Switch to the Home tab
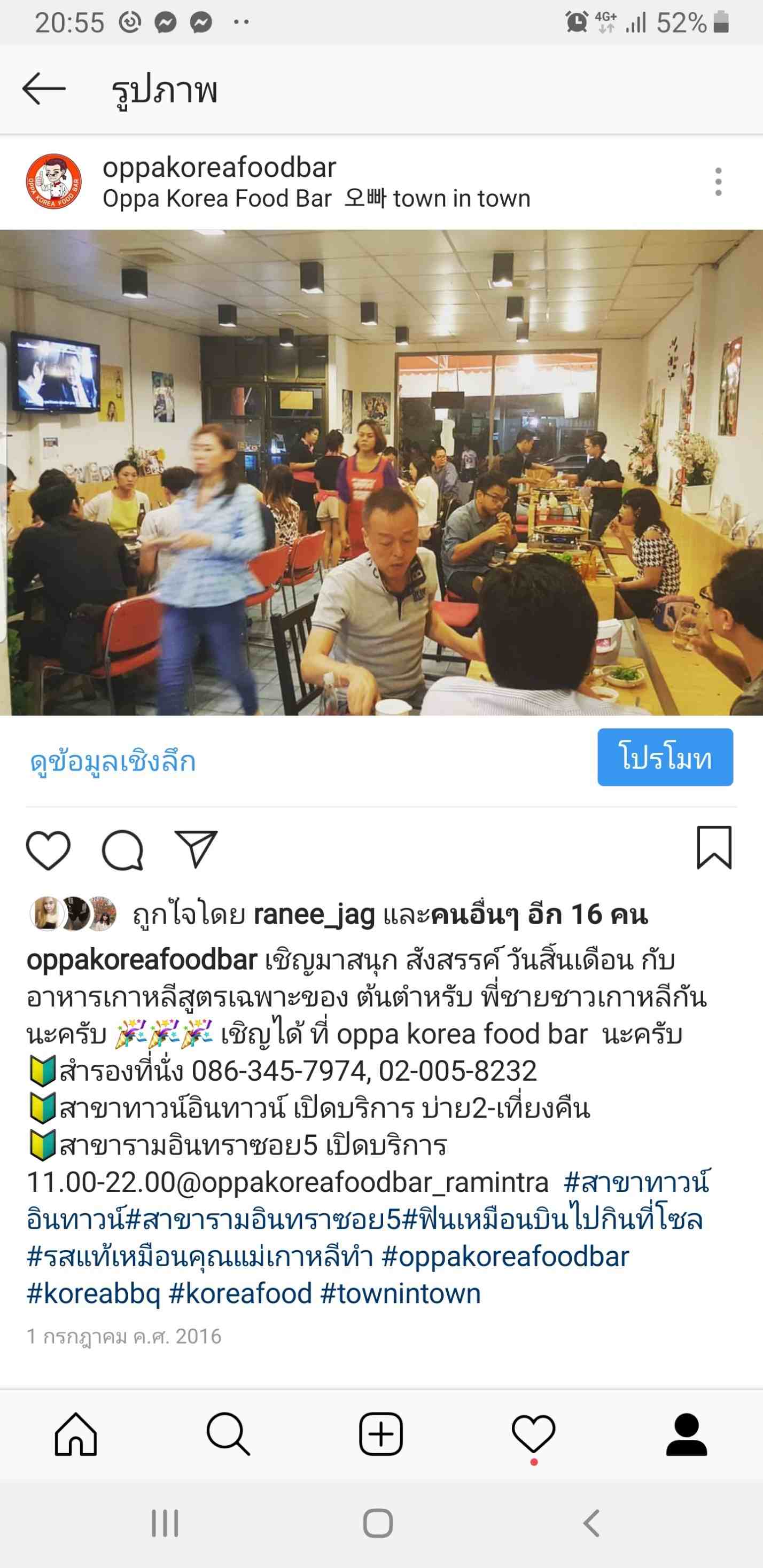763x1568 pixels. pos(76,1434)
